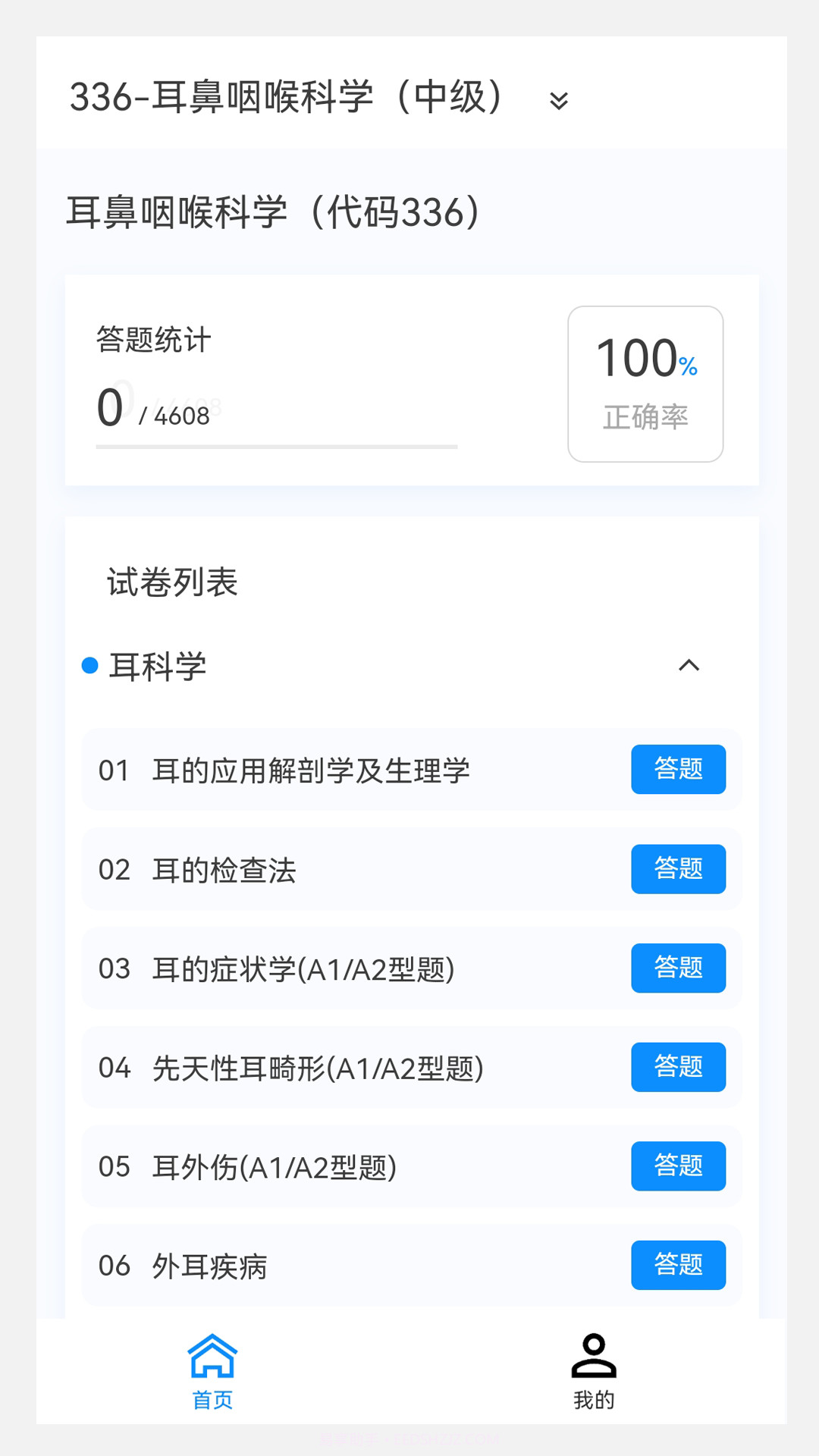Open the 答题统计 statistics panel
Image resolution: width=819 pixels, height=1456 pixels.
[153, 340]
